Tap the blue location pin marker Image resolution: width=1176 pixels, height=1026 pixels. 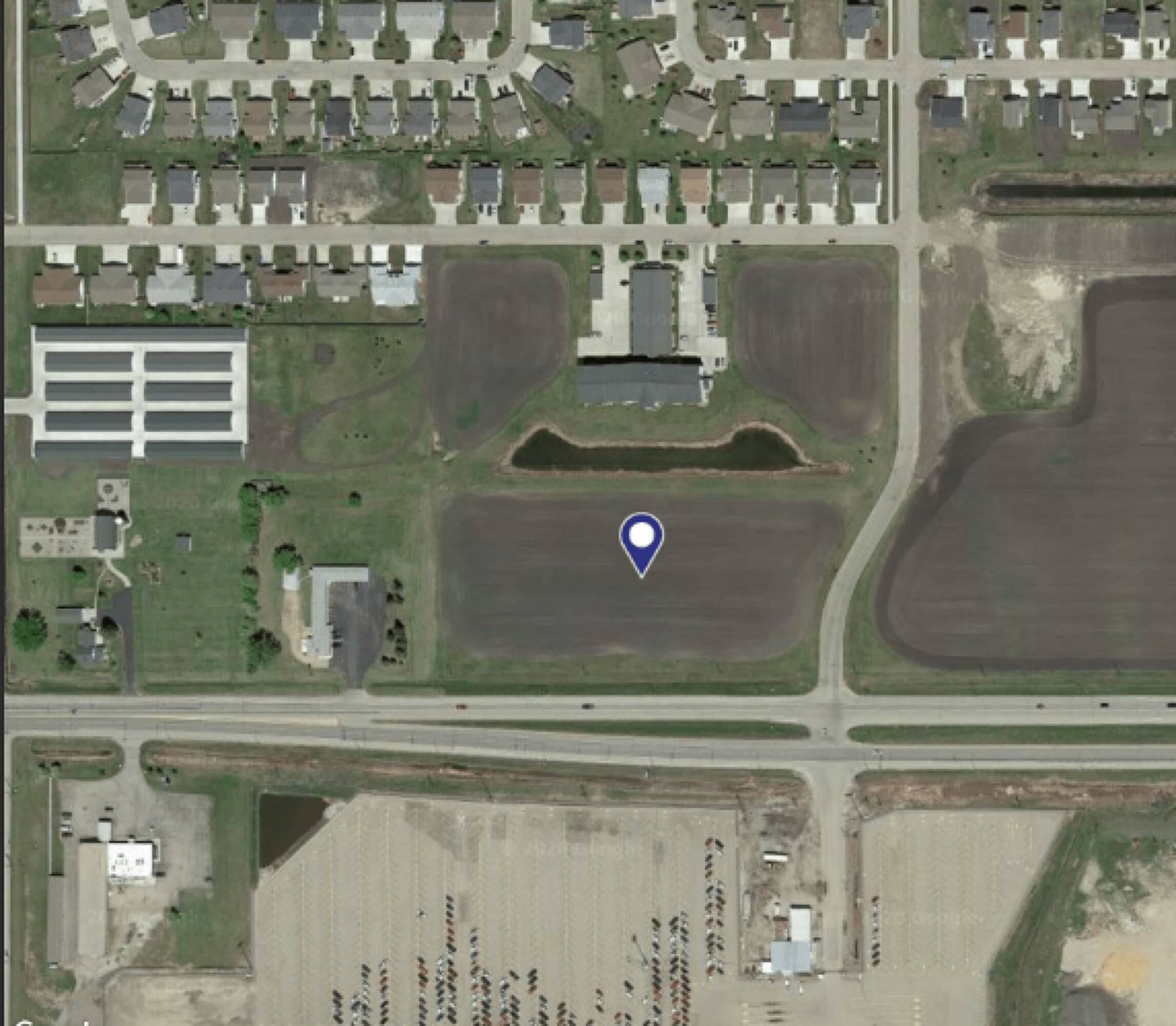pyautogui.click(x=642, y=541)
